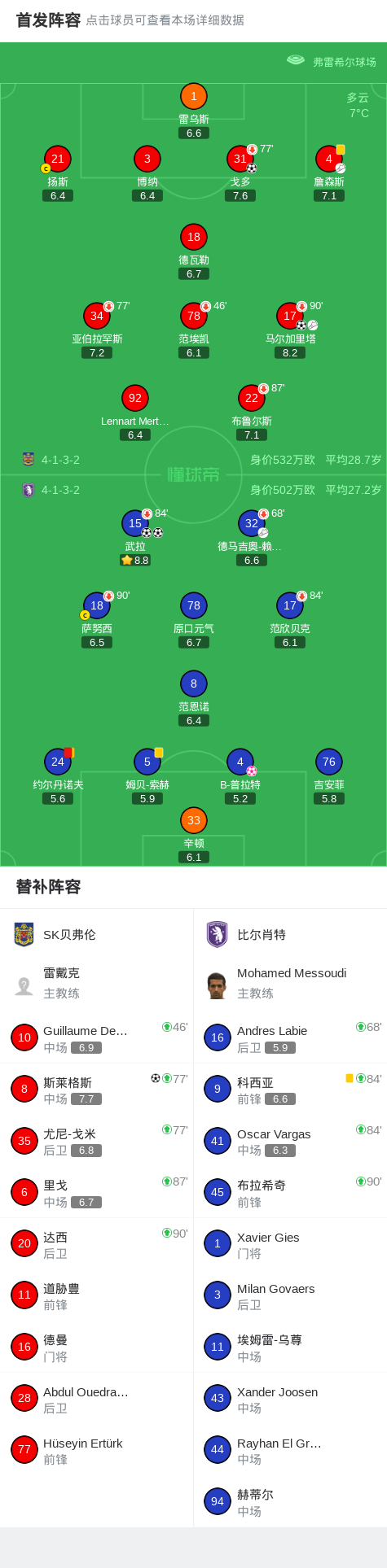View substitute 科西亚 details
The image size is (387, 1568).
290,1090
